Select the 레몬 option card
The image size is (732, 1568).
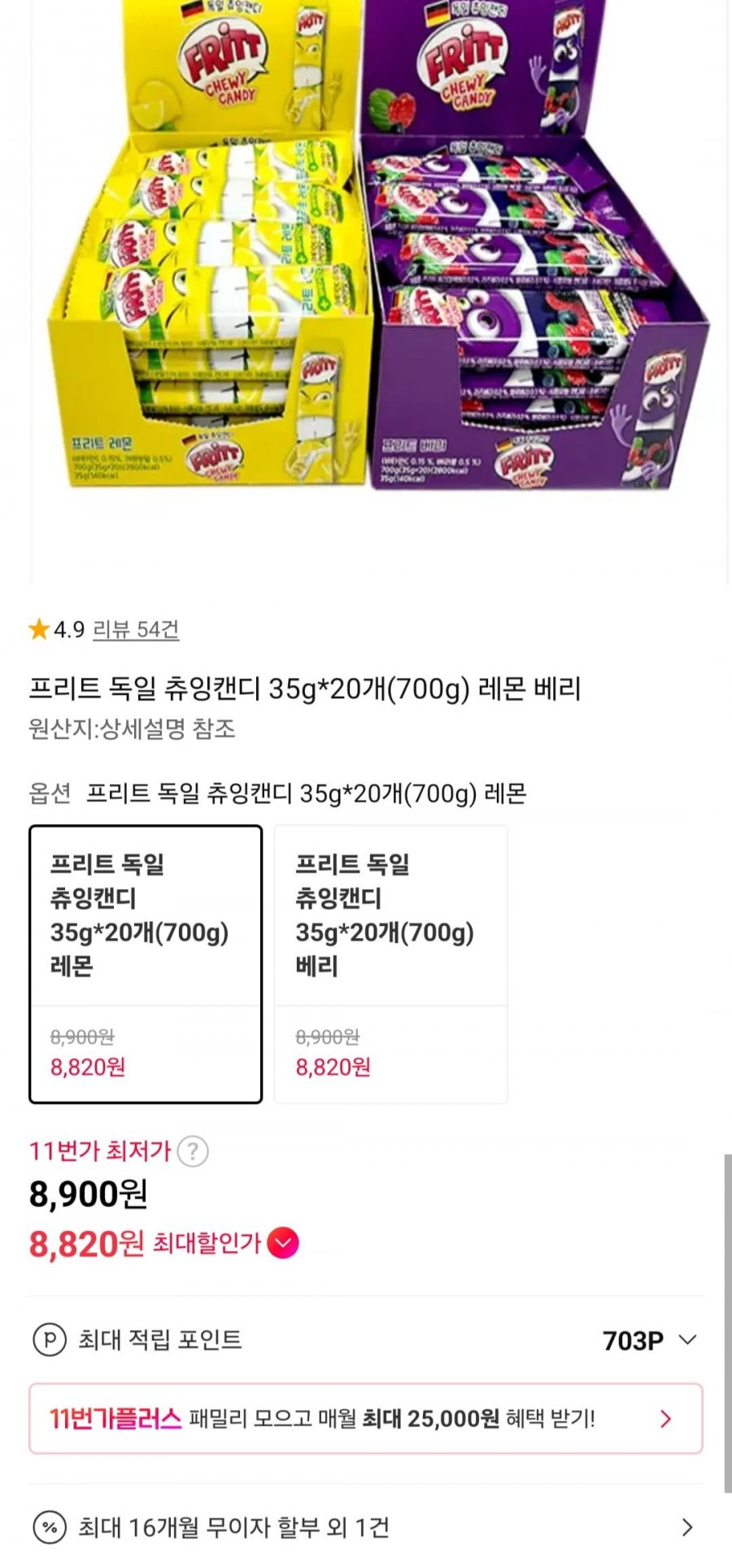point(146,964)
